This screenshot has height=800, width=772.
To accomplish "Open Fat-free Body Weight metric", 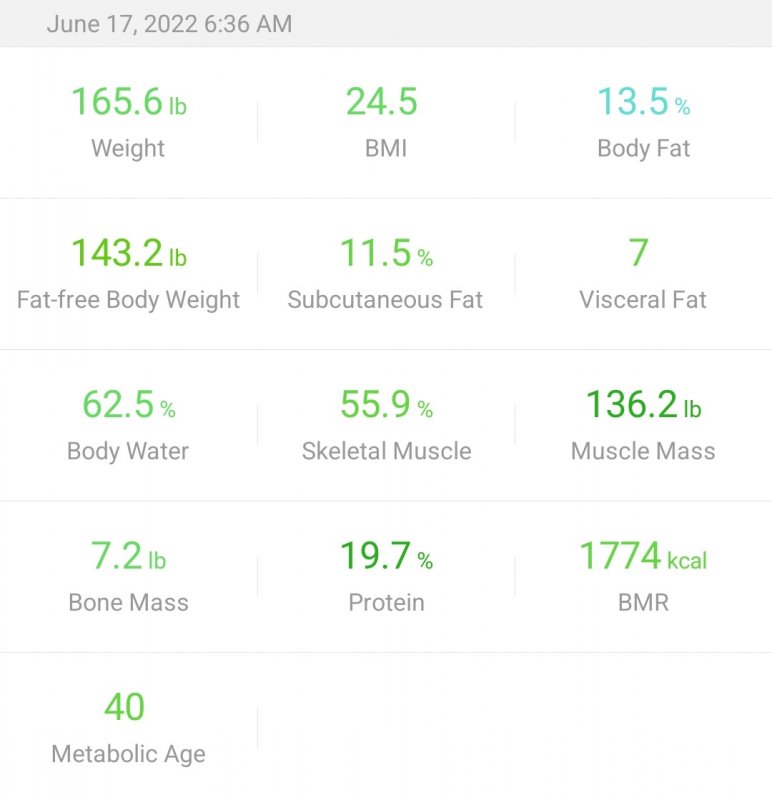I will 129,274.
